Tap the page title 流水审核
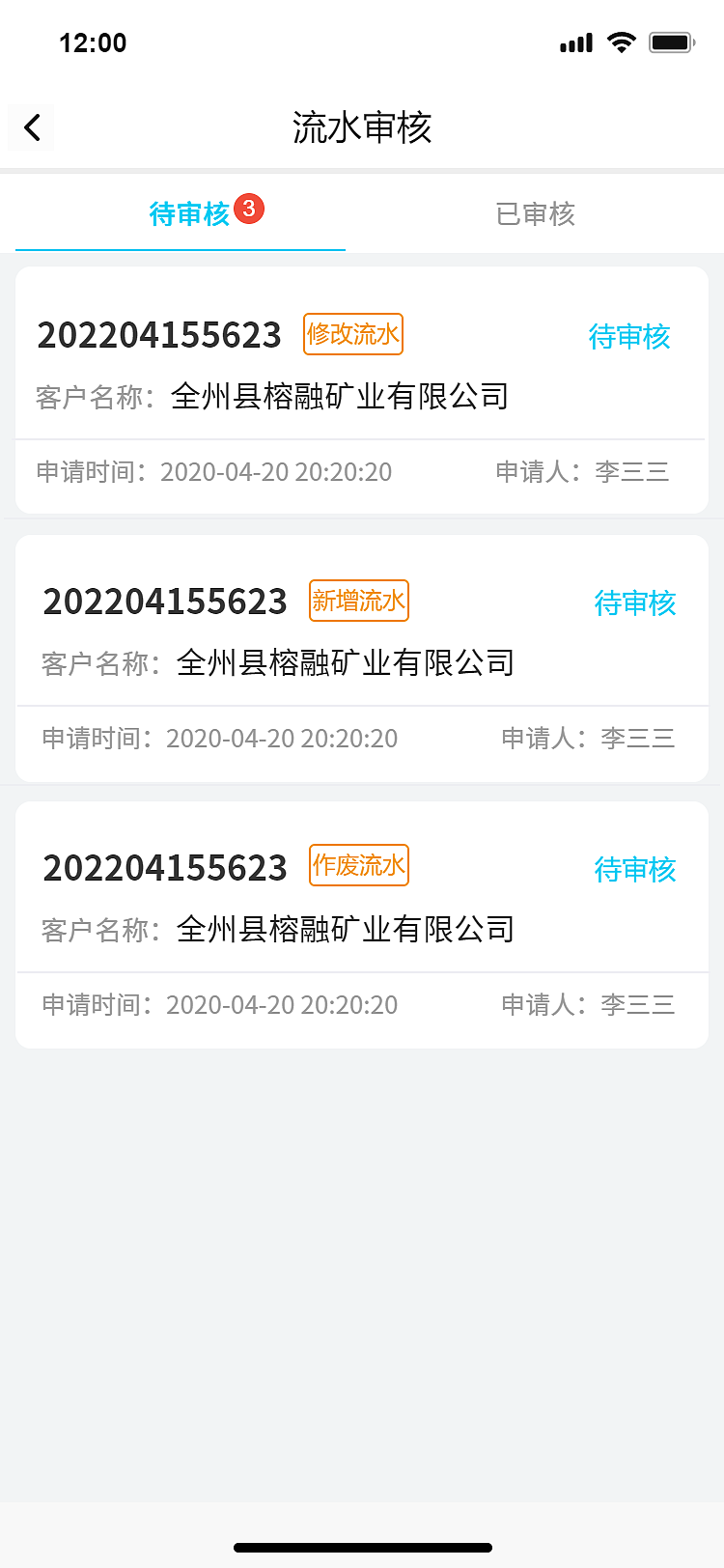 coord(362,127)
